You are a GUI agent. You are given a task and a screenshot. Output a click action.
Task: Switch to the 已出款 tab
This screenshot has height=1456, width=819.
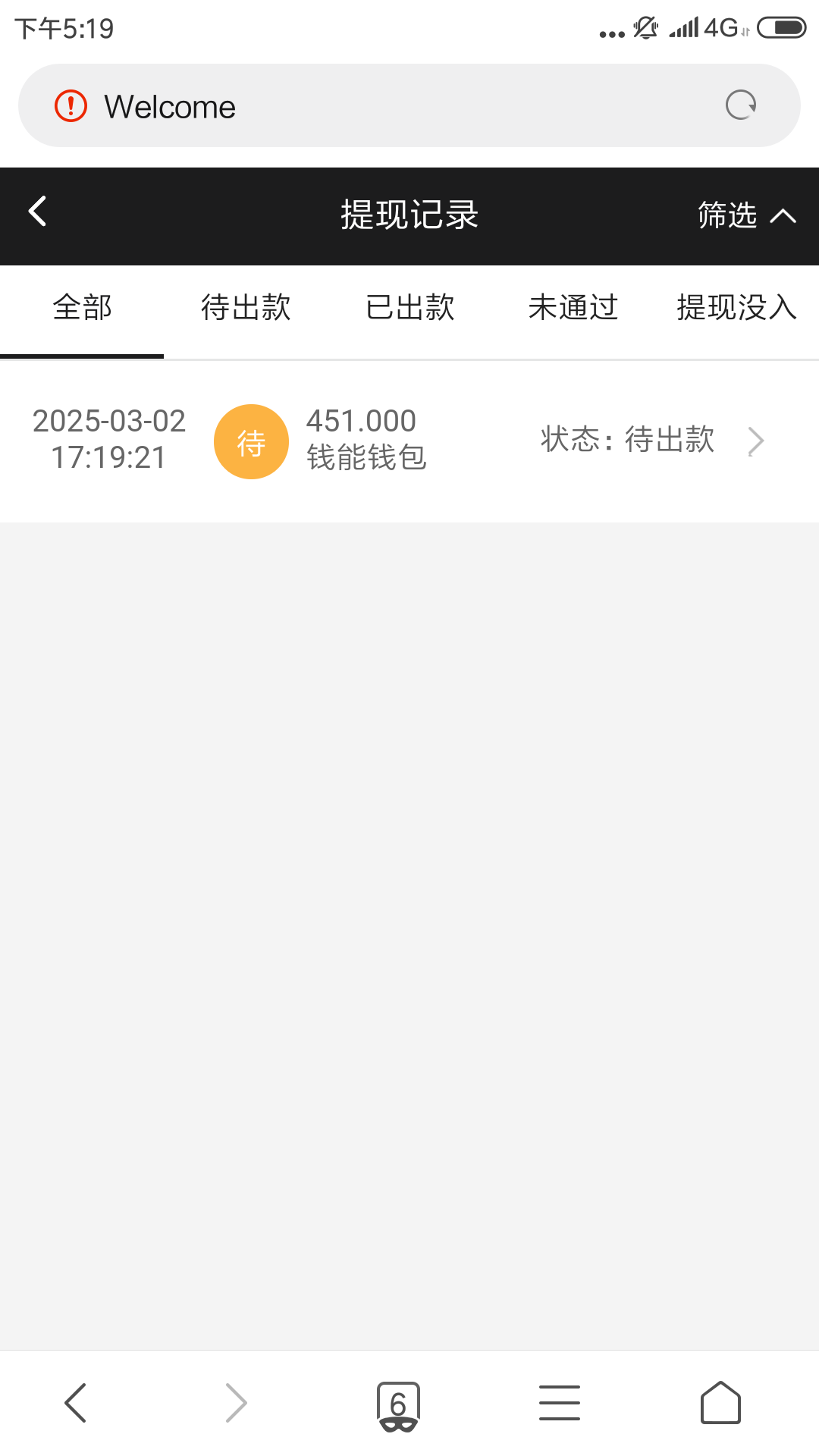[409, 308]
